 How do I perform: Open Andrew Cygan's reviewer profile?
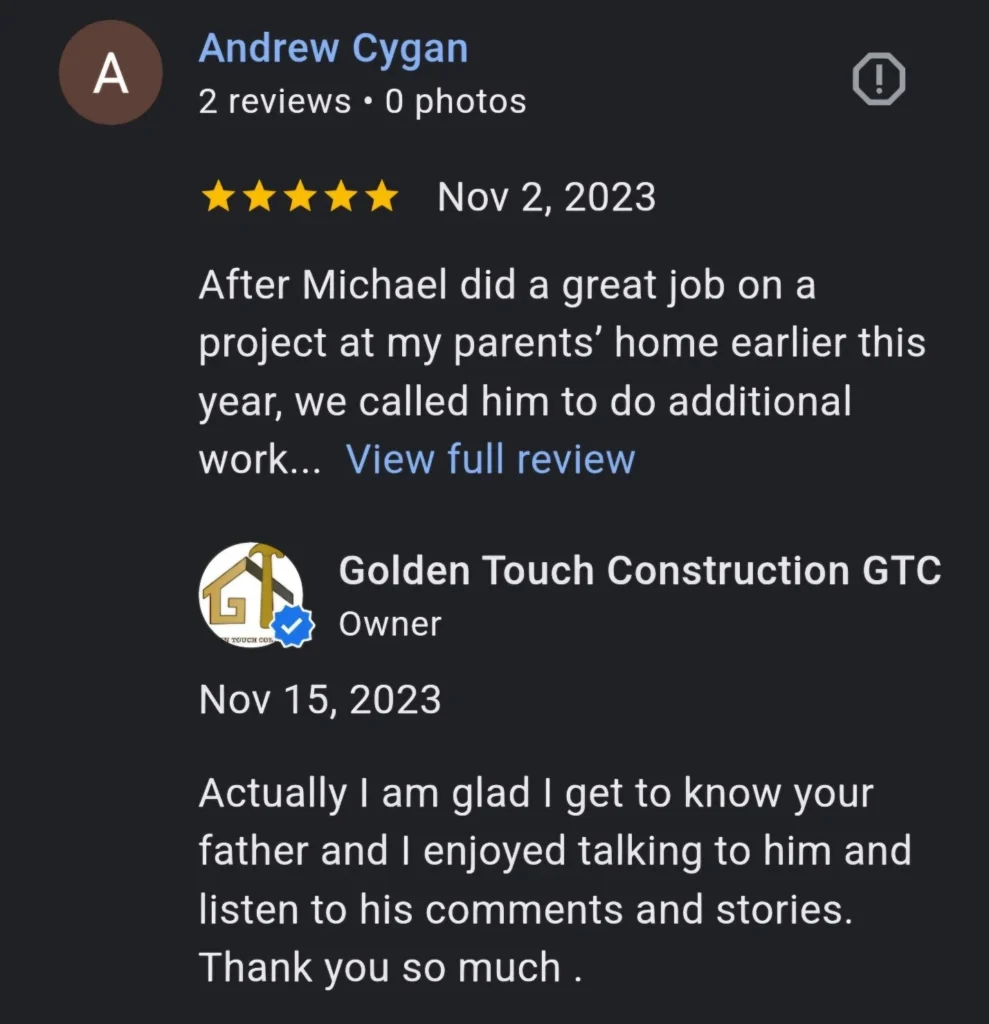(333, 48)
